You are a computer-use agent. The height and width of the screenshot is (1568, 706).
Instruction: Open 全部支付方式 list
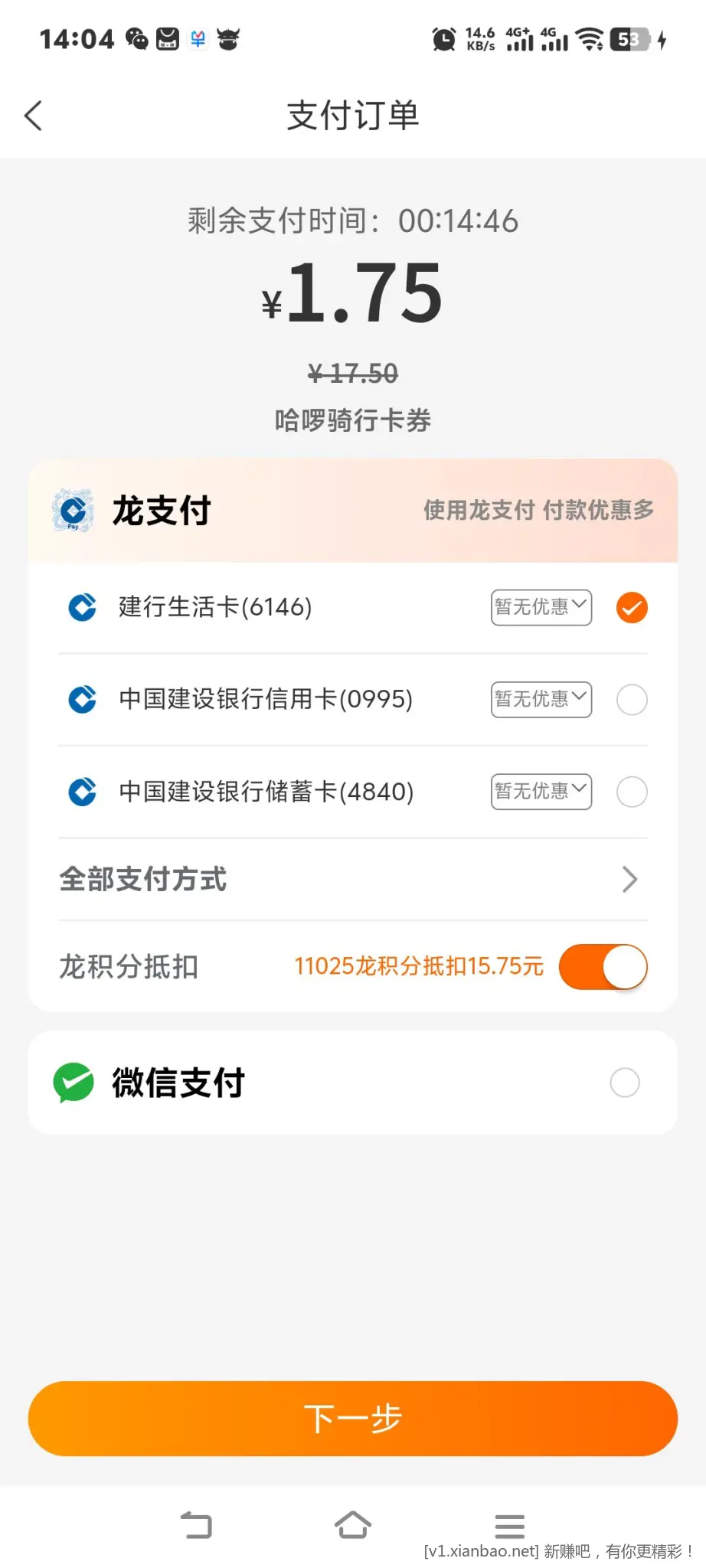[353, 880]
